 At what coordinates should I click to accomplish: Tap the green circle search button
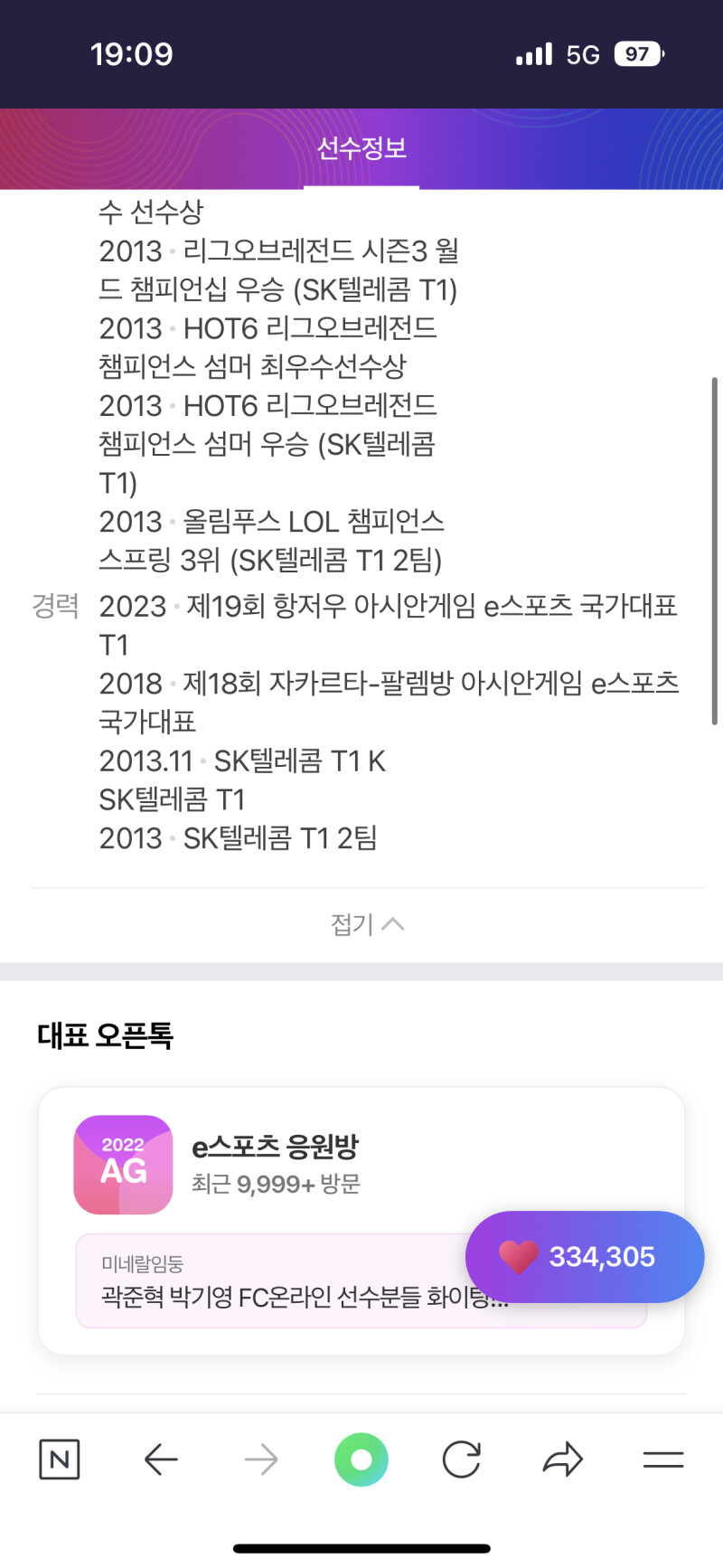coord(361,1459)
